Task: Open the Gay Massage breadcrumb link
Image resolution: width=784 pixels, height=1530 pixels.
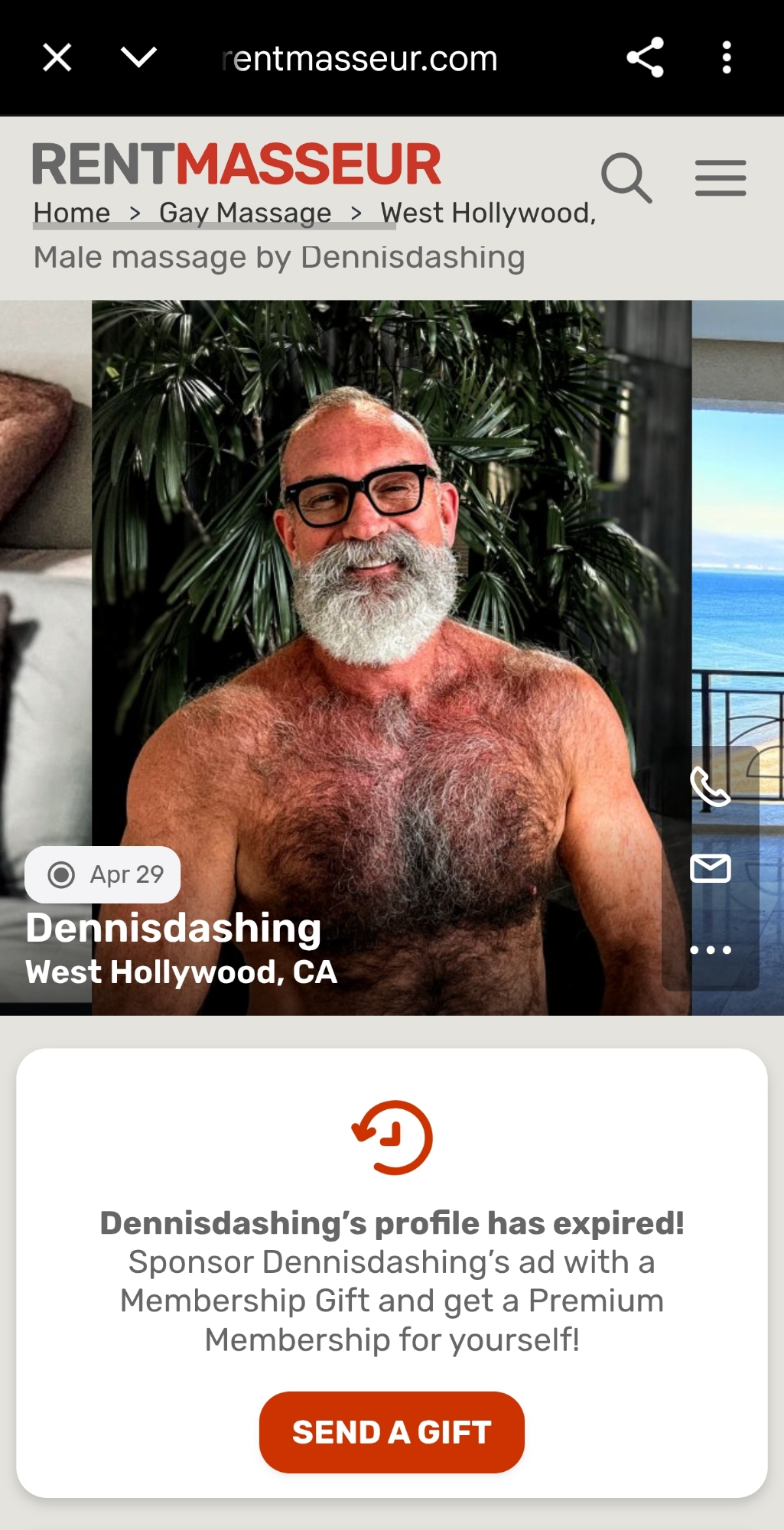Action: (245, 213)
